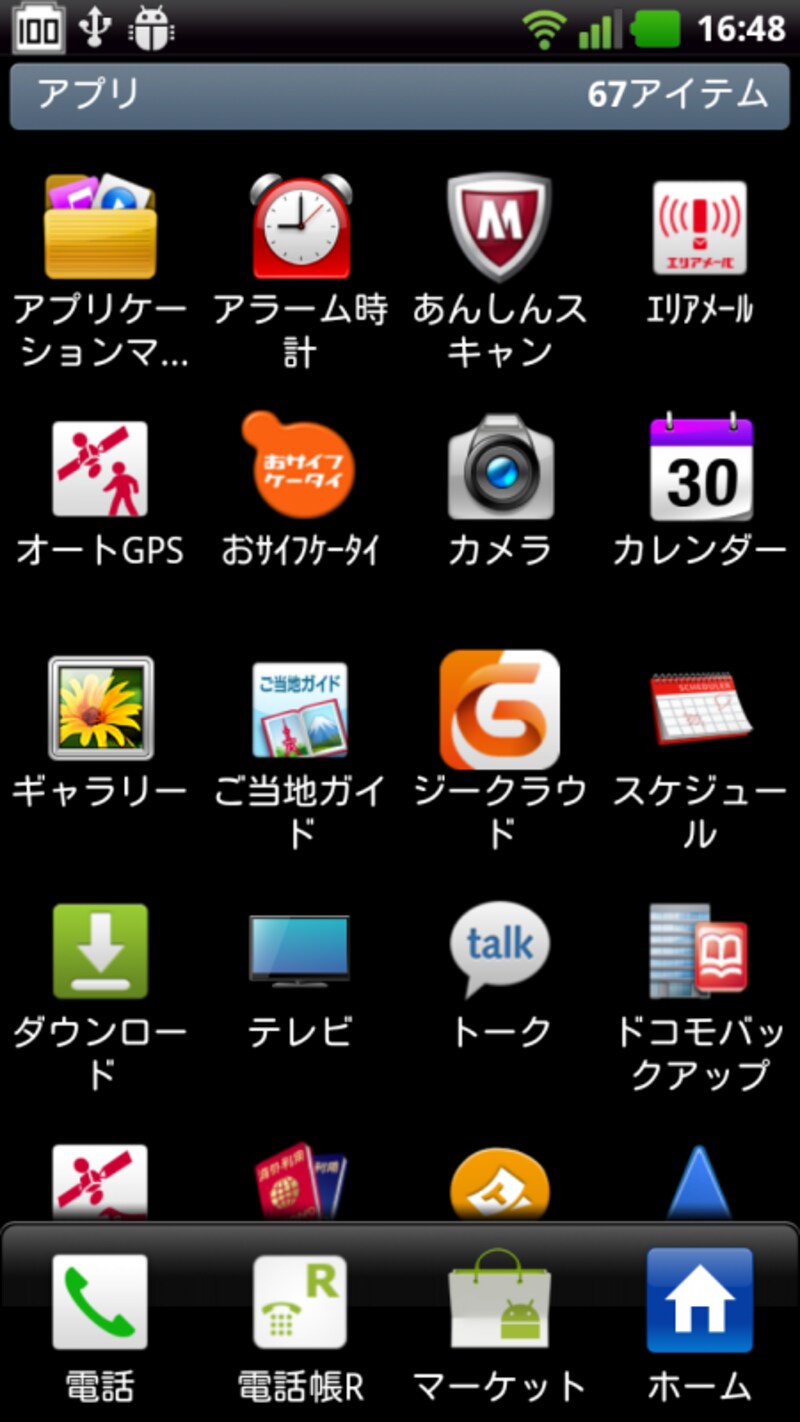Tap the 電話 phone dock shortcut

pos(100,1302)
